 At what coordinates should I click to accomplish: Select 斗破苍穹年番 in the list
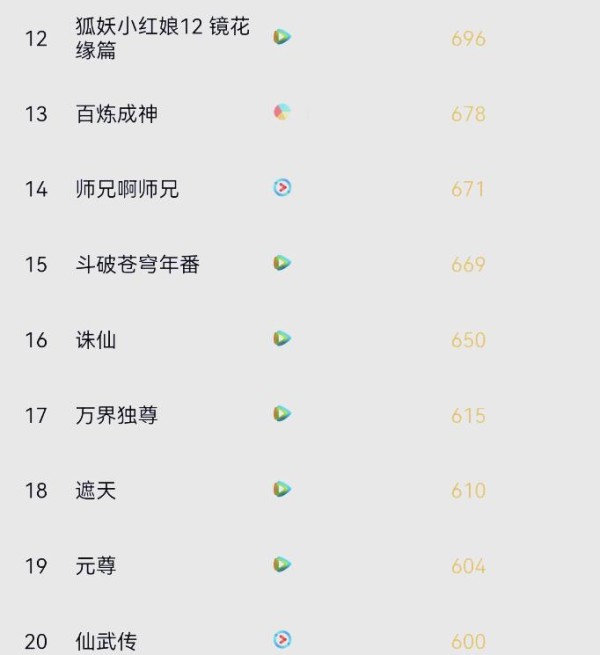tap(137, 265)
